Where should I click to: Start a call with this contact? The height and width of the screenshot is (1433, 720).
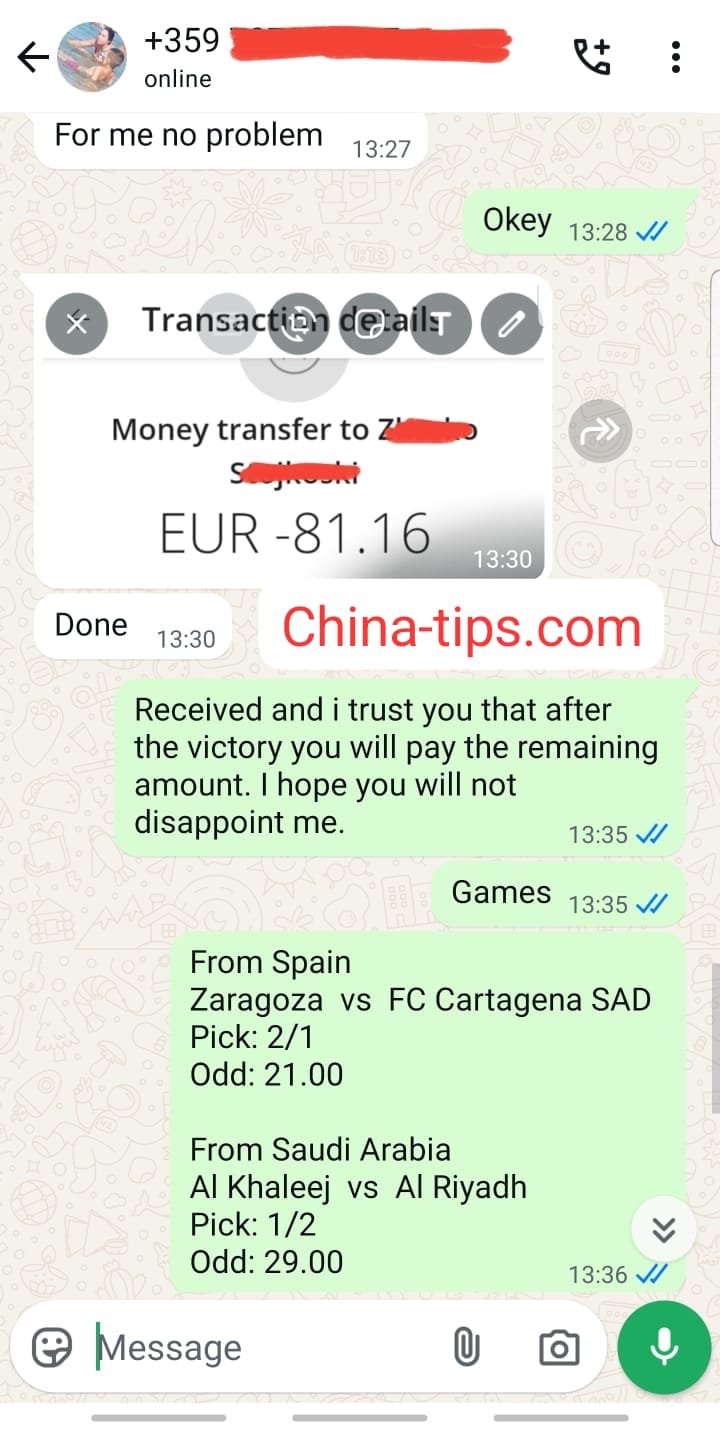tap(592, 57)
